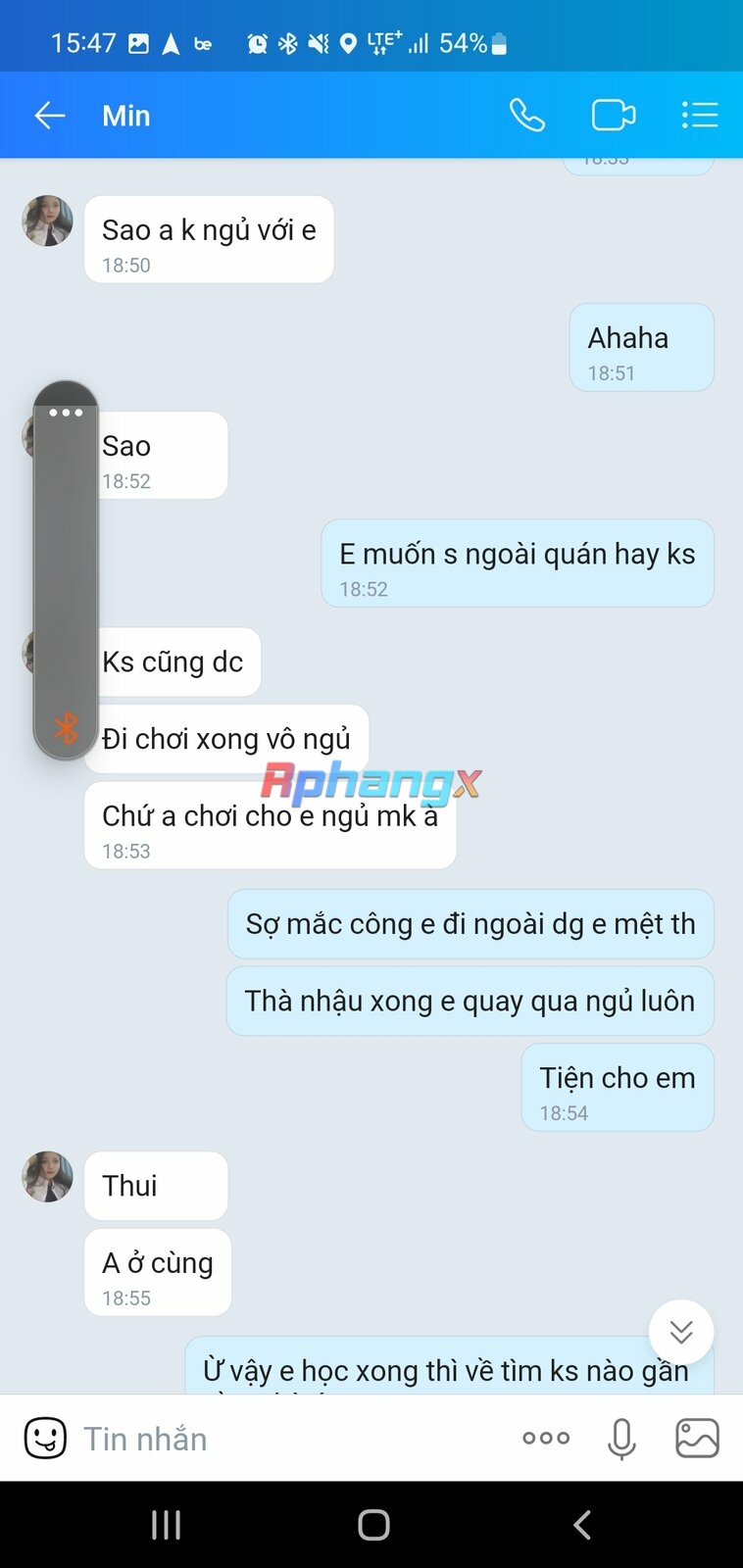Image resolution: width=743 pixels, height=1568 pixels.
Task: Open Min's avatar beside the Thui message
Action: [x=47, y=1176]
